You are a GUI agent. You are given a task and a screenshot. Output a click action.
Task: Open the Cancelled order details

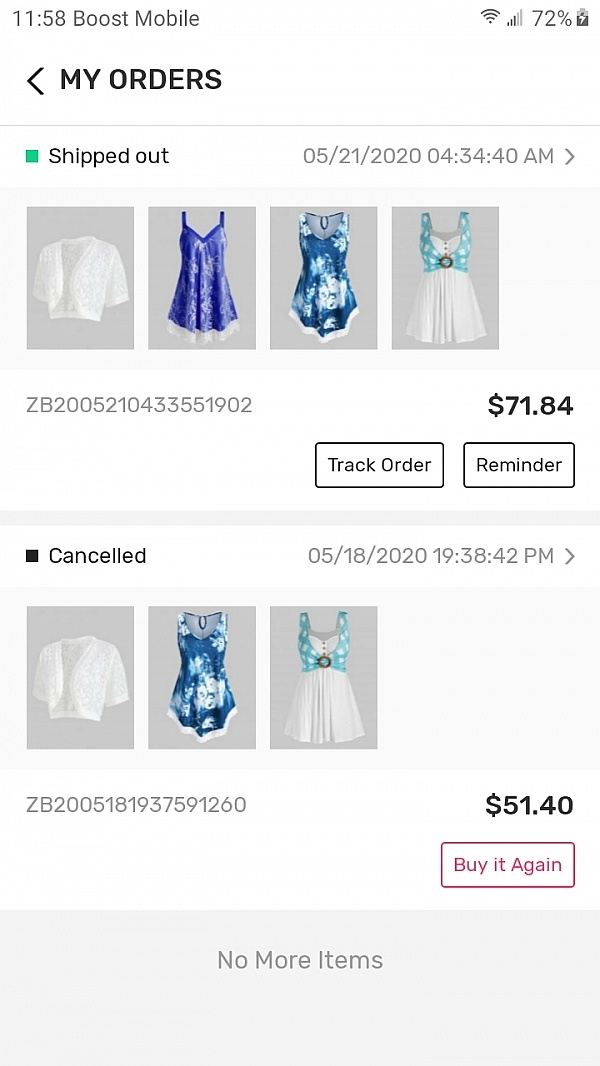tap(569, 557)
